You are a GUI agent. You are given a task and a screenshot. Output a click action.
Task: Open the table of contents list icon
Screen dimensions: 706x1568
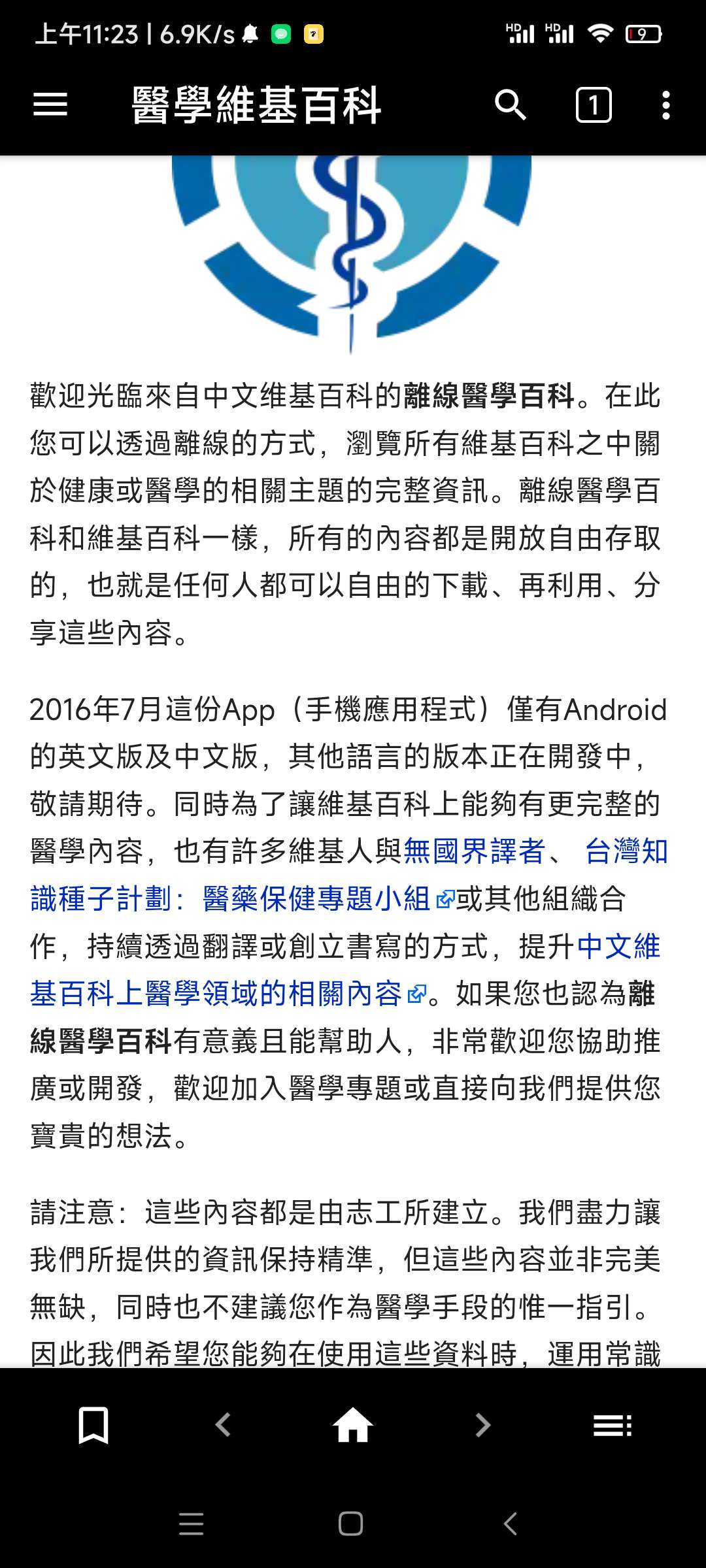612,1425
